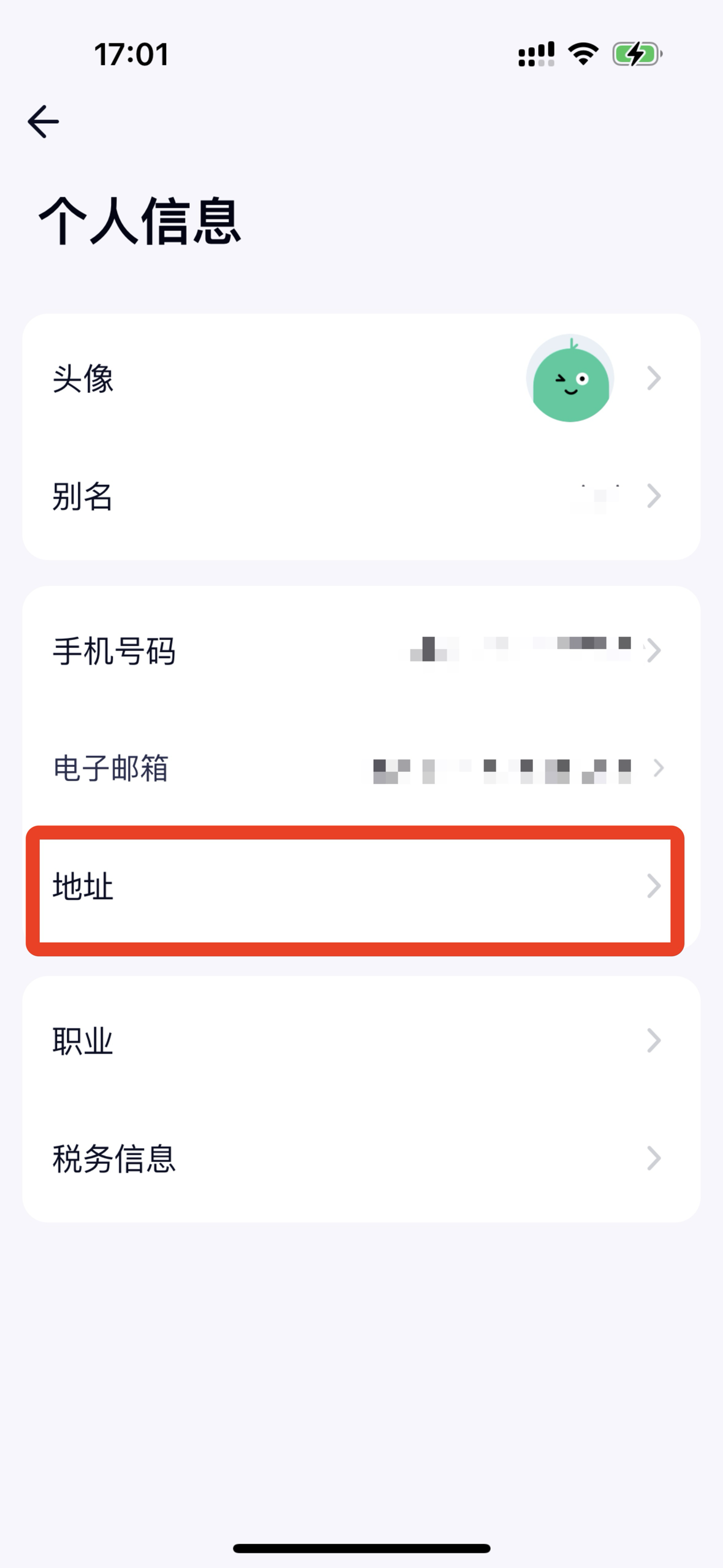Open the 地址 chevron arrow
The height and width of the screenshot is (1568, 723).
point(654,887)
